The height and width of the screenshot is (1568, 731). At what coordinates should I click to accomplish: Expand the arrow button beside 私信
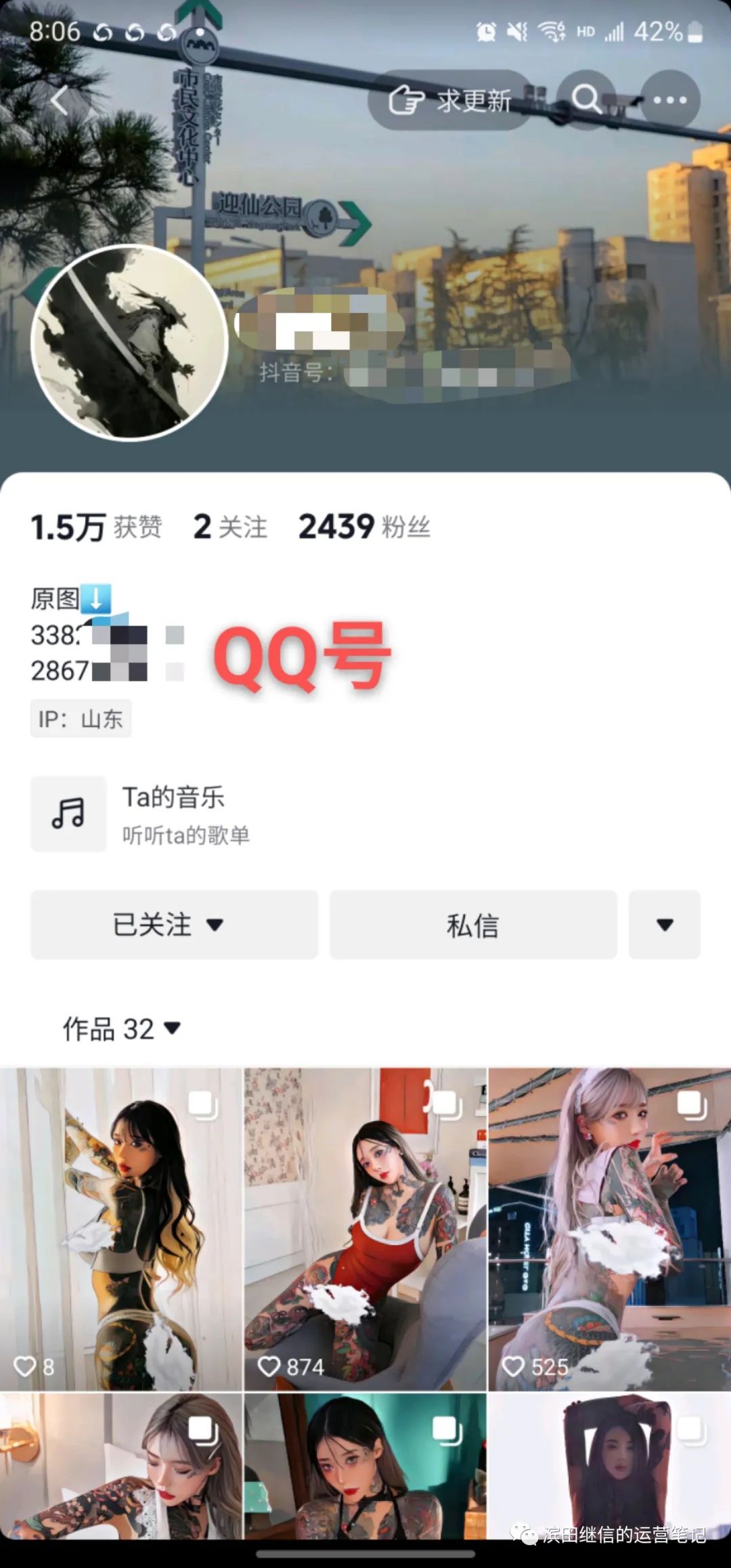pos(664,925)
